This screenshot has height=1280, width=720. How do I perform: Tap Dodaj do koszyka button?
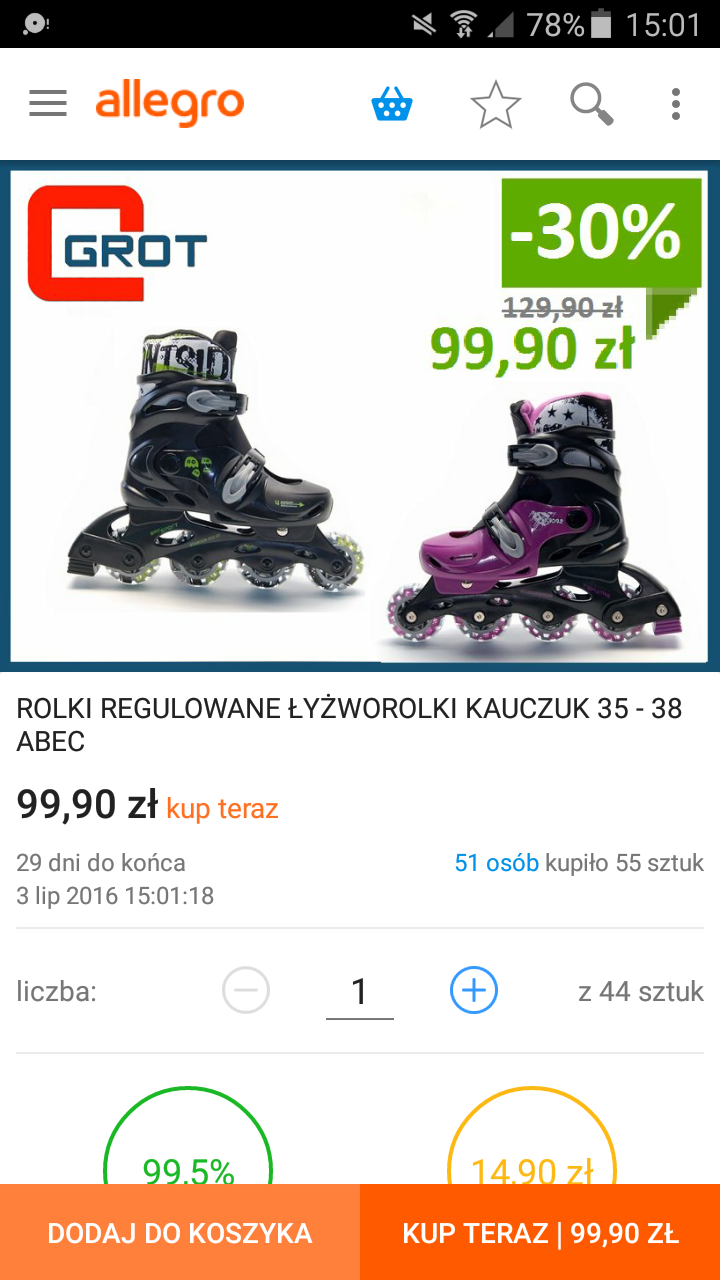180,1233
